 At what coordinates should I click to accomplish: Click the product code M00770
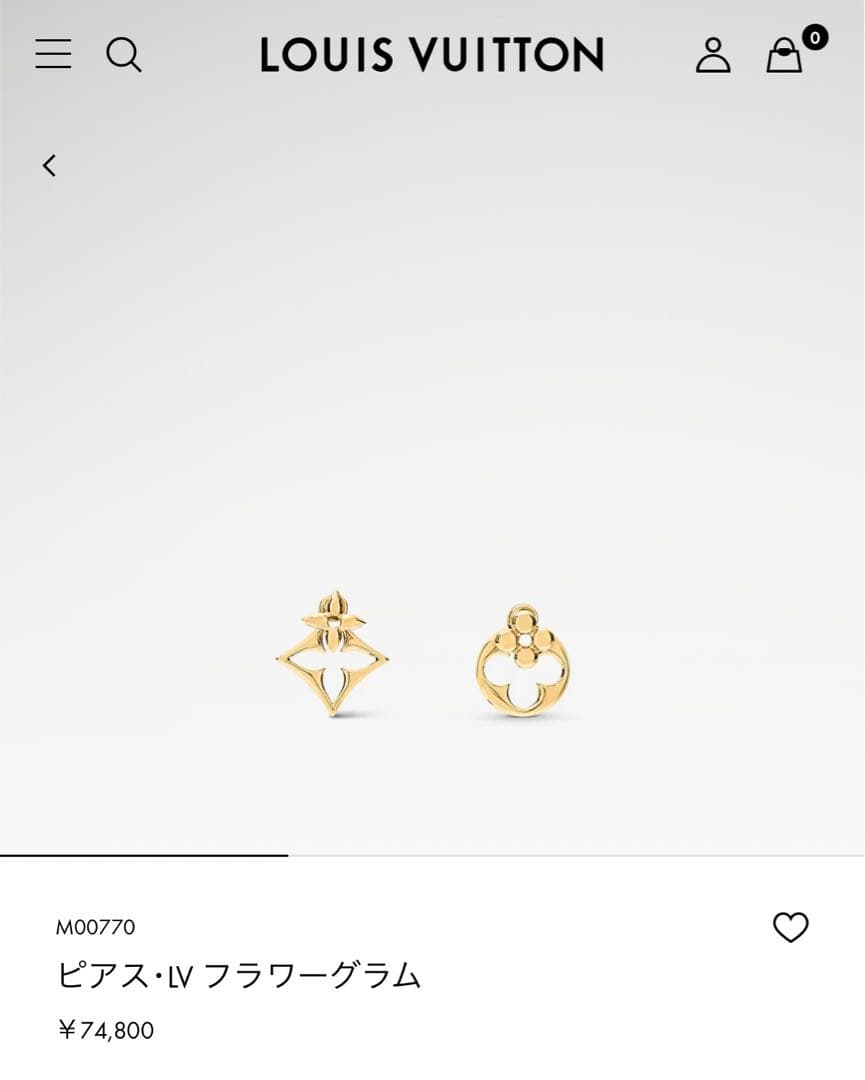click(x=97, y=926)
